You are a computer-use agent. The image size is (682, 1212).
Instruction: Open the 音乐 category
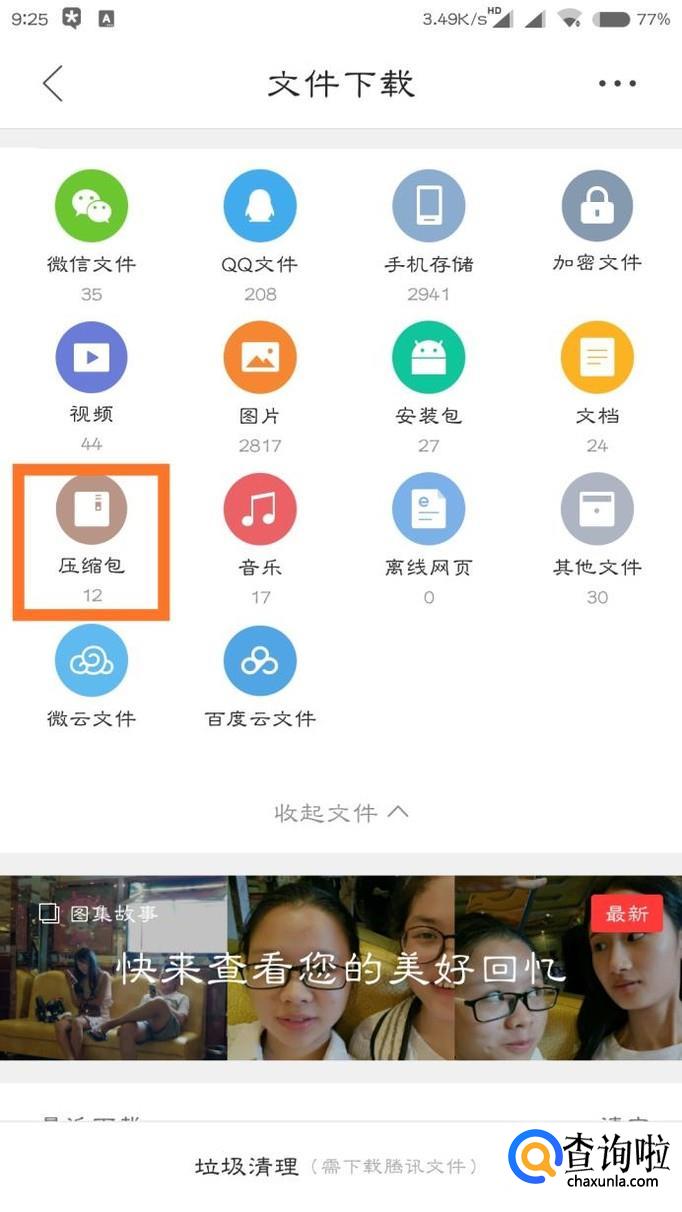pyautogui.click(x=260, y=540)
